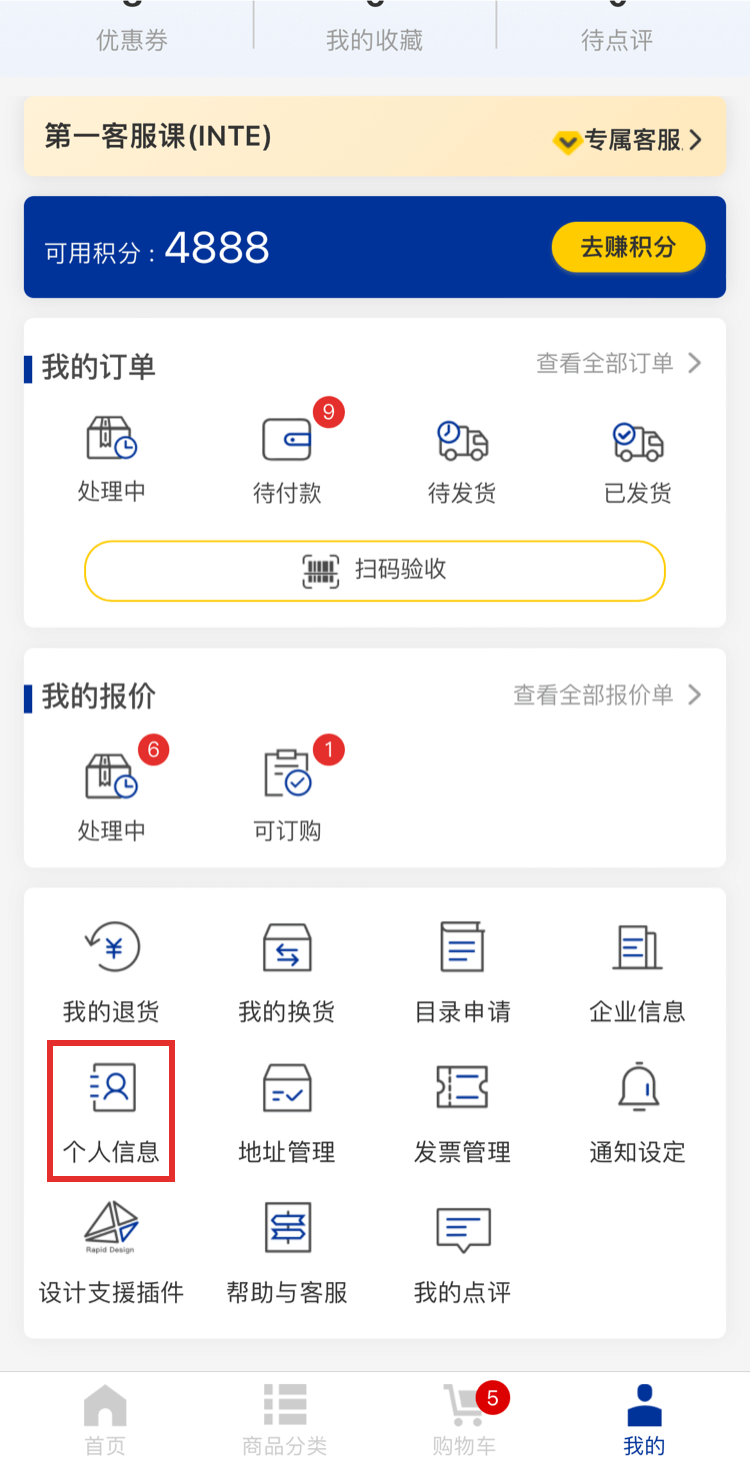This screenshot has width=750, height=1483.
Task: Open 我的换货 exchanges
Action: click(287, 971)
